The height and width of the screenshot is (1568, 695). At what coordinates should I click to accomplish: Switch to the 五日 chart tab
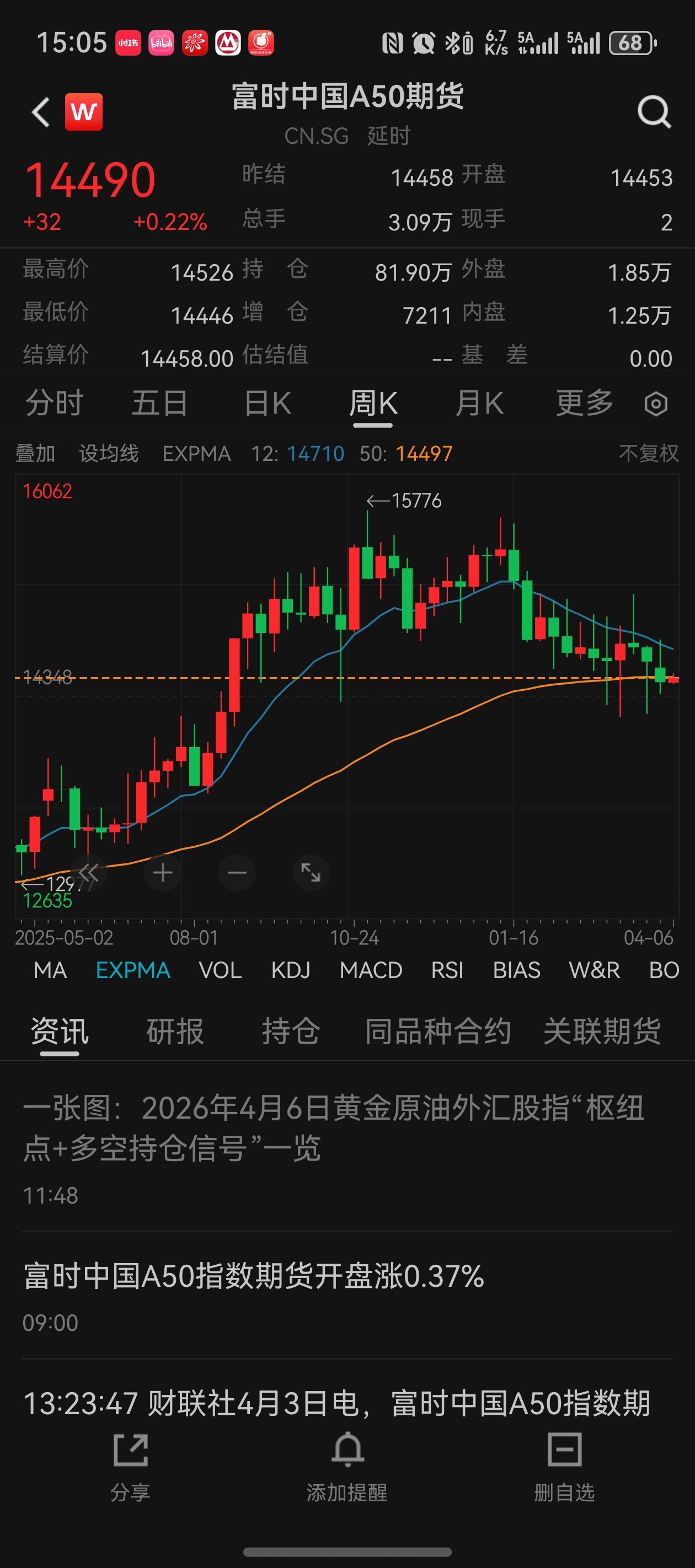coord(159,403)
